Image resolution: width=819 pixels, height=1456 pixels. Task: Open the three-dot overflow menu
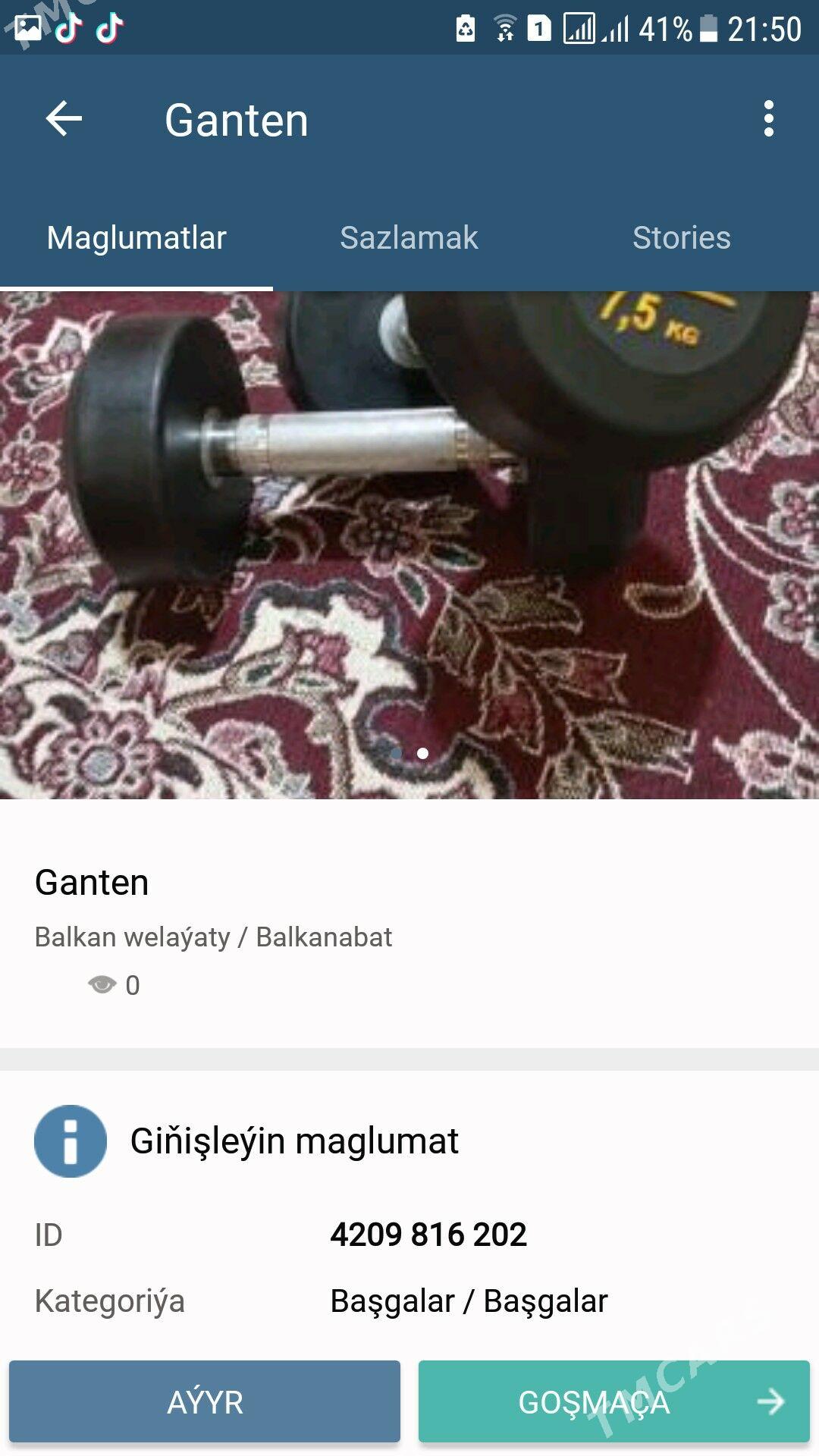point(768,119)
